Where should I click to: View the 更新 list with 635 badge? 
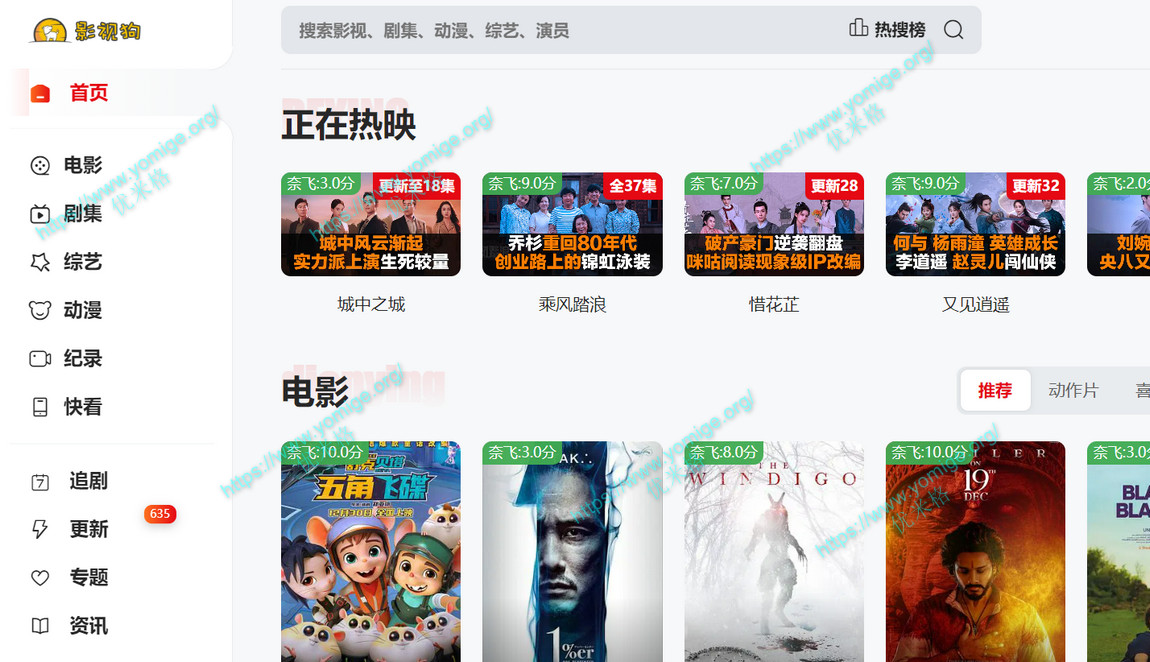88,529
